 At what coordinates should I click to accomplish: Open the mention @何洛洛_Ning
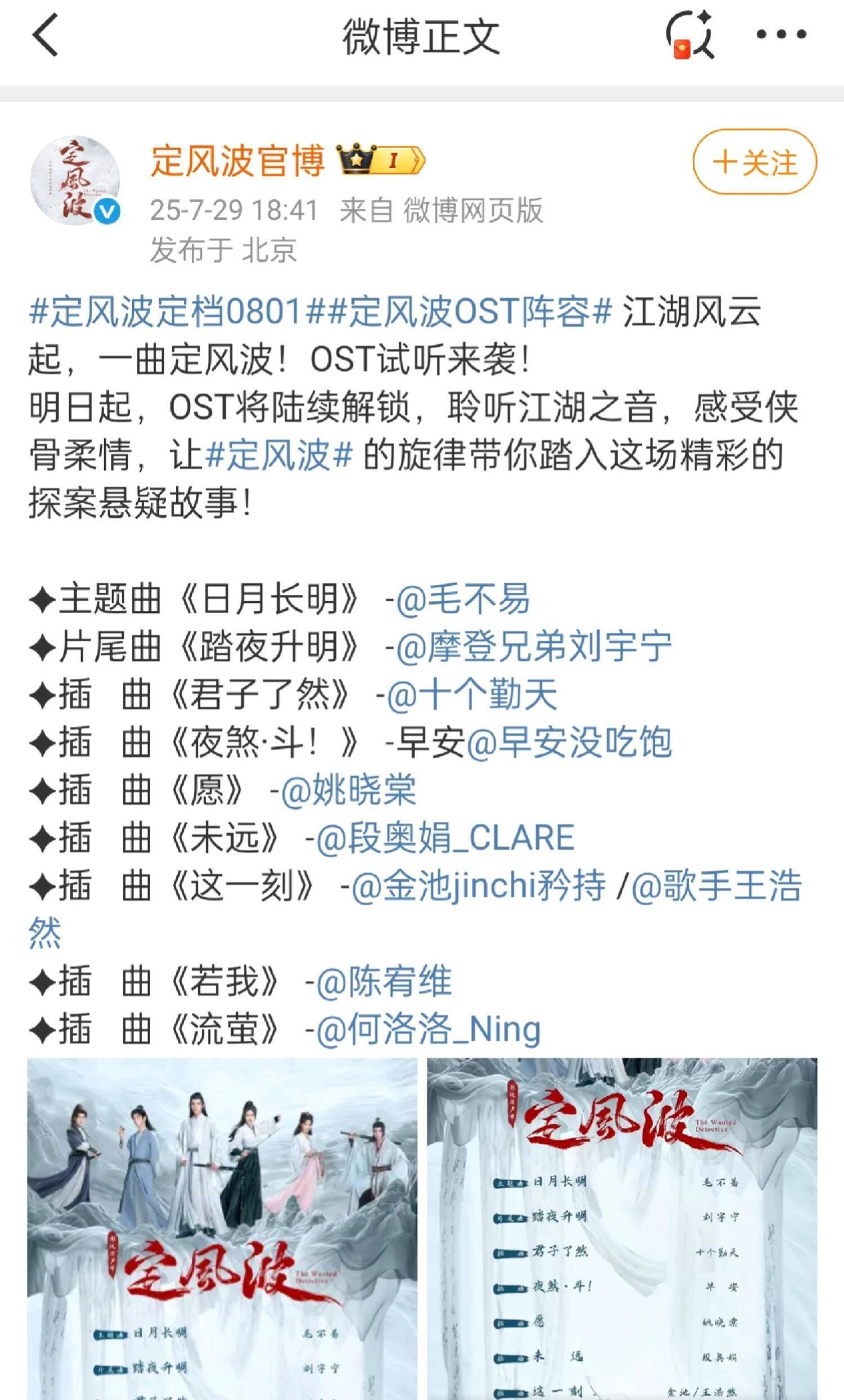428,1028
